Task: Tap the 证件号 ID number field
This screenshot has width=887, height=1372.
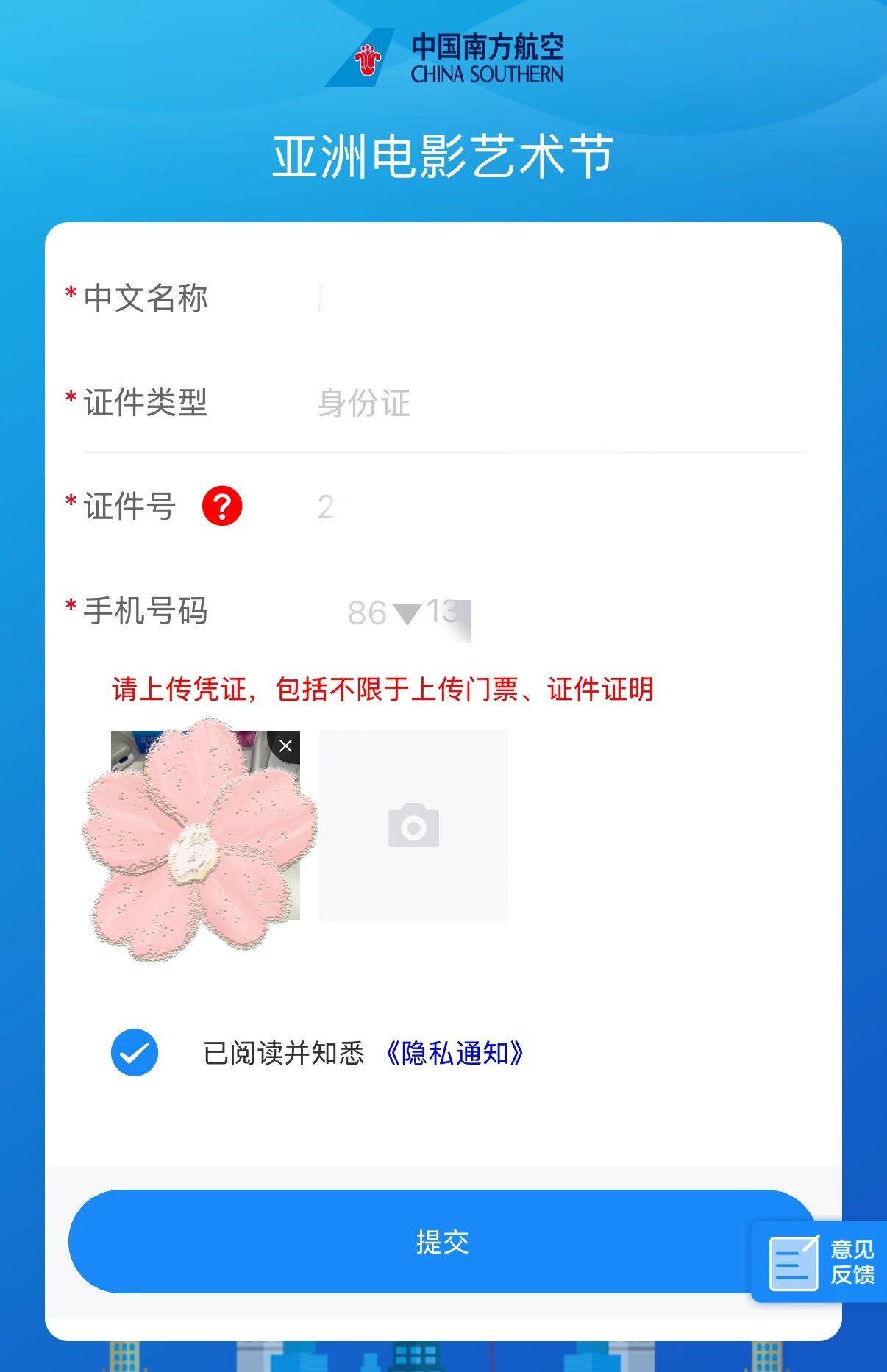Action: click(x=559, y=507)
